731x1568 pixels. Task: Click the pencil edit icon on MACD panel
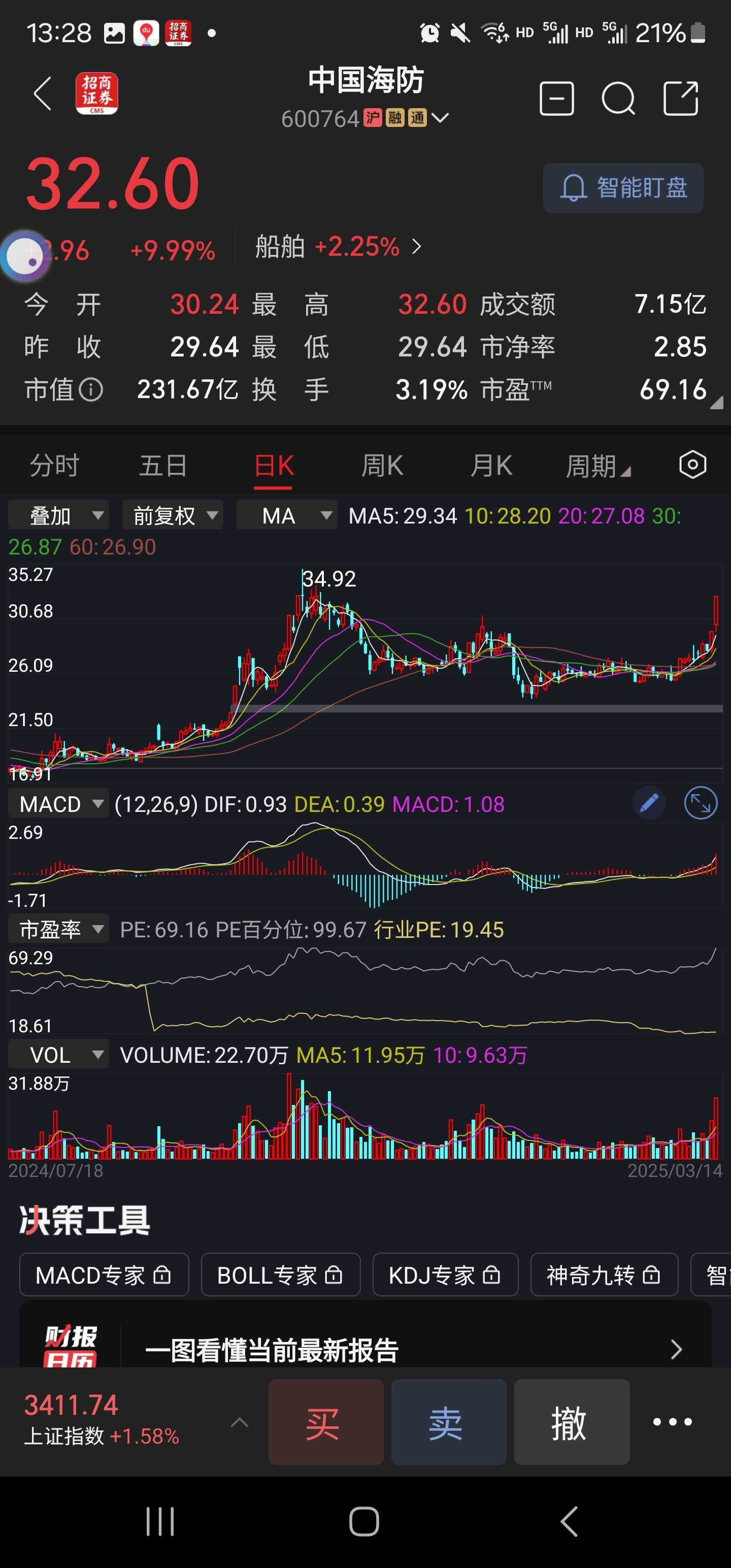click(649, 803)
